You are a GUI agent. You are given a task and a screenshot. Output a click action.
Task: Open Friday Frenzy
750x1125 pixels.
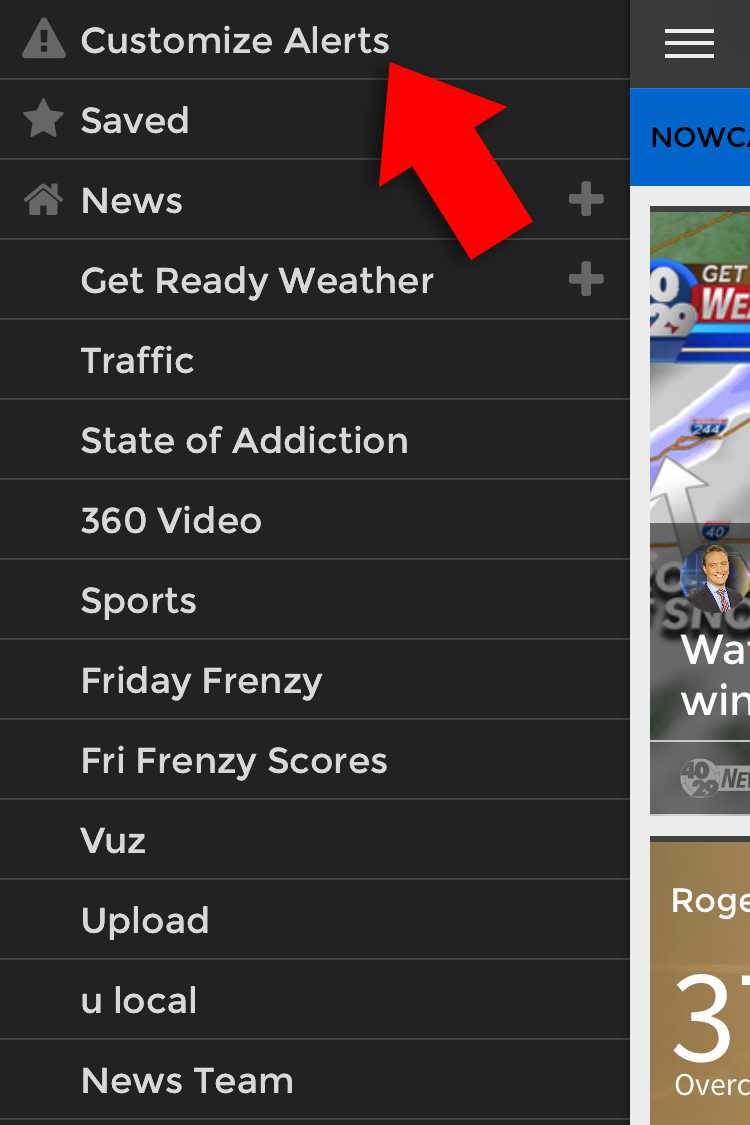point(201,681)
